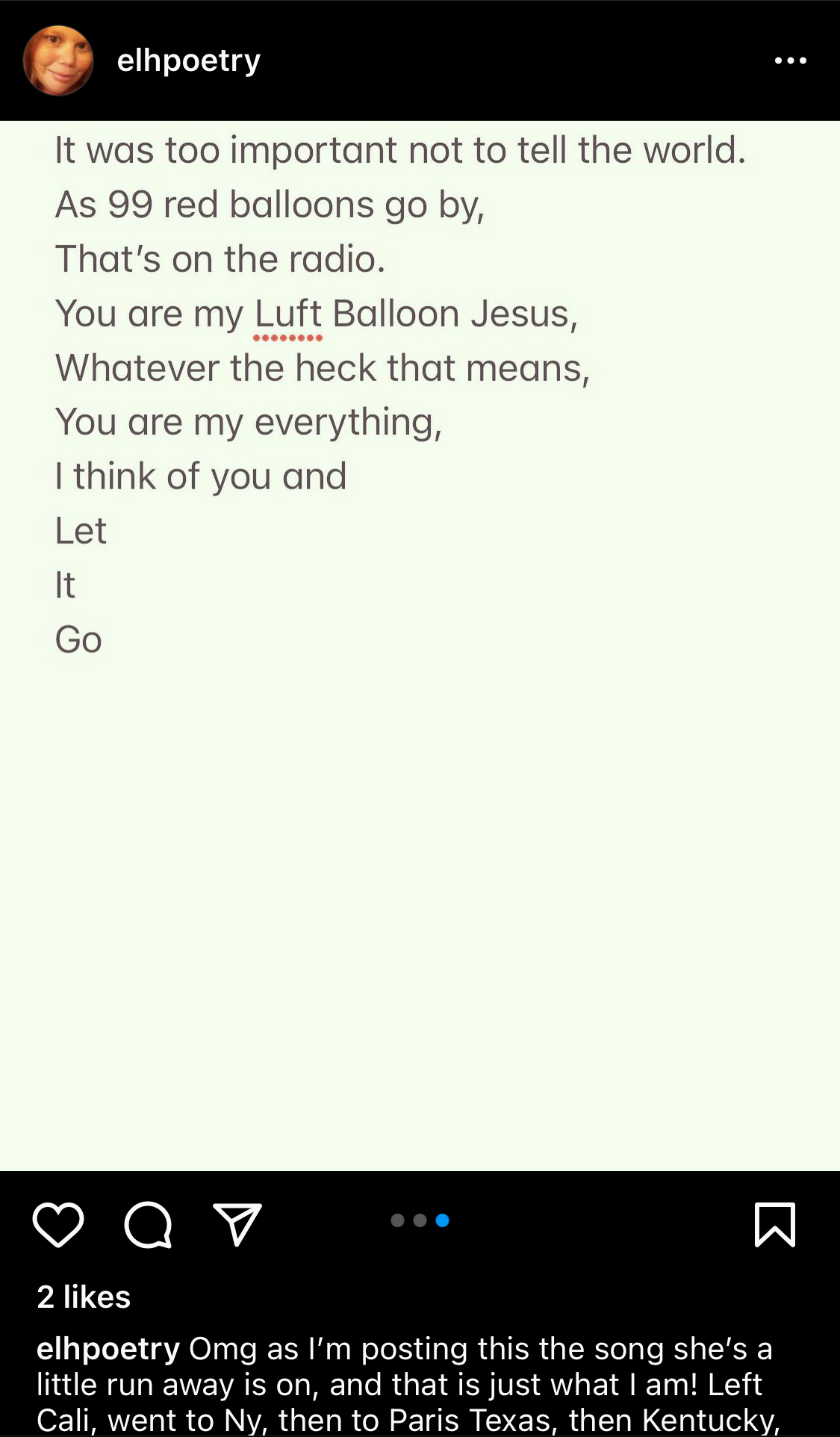Image resolution: width=840 pixels, height=1437 pixels.
Task: Open the post's three-dot options menu
Action: [x=790, y=60]
